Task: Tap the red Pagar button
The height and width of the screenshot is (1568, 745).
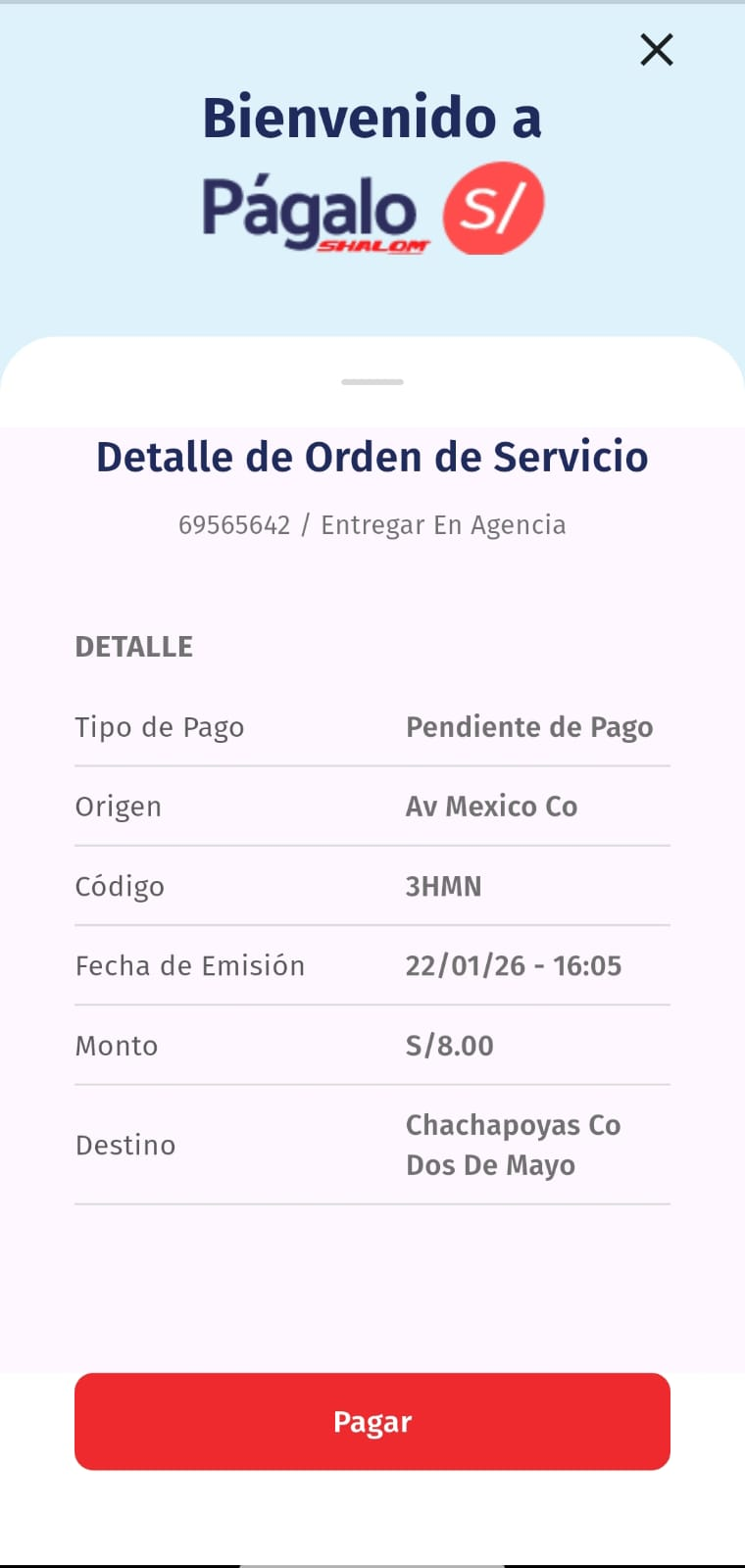Action: point(372,1421)
